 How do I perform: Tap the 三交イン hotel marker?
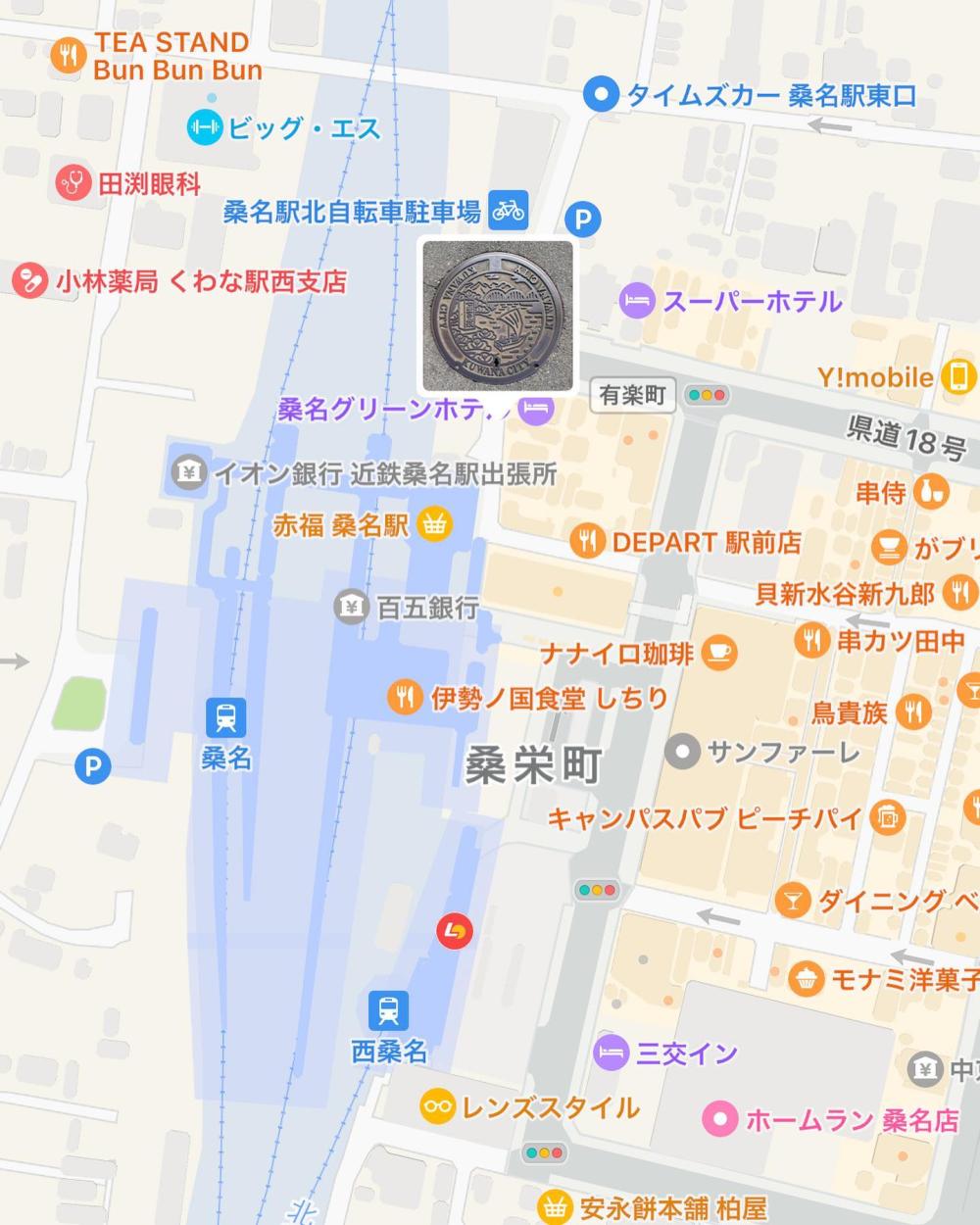612,1053
